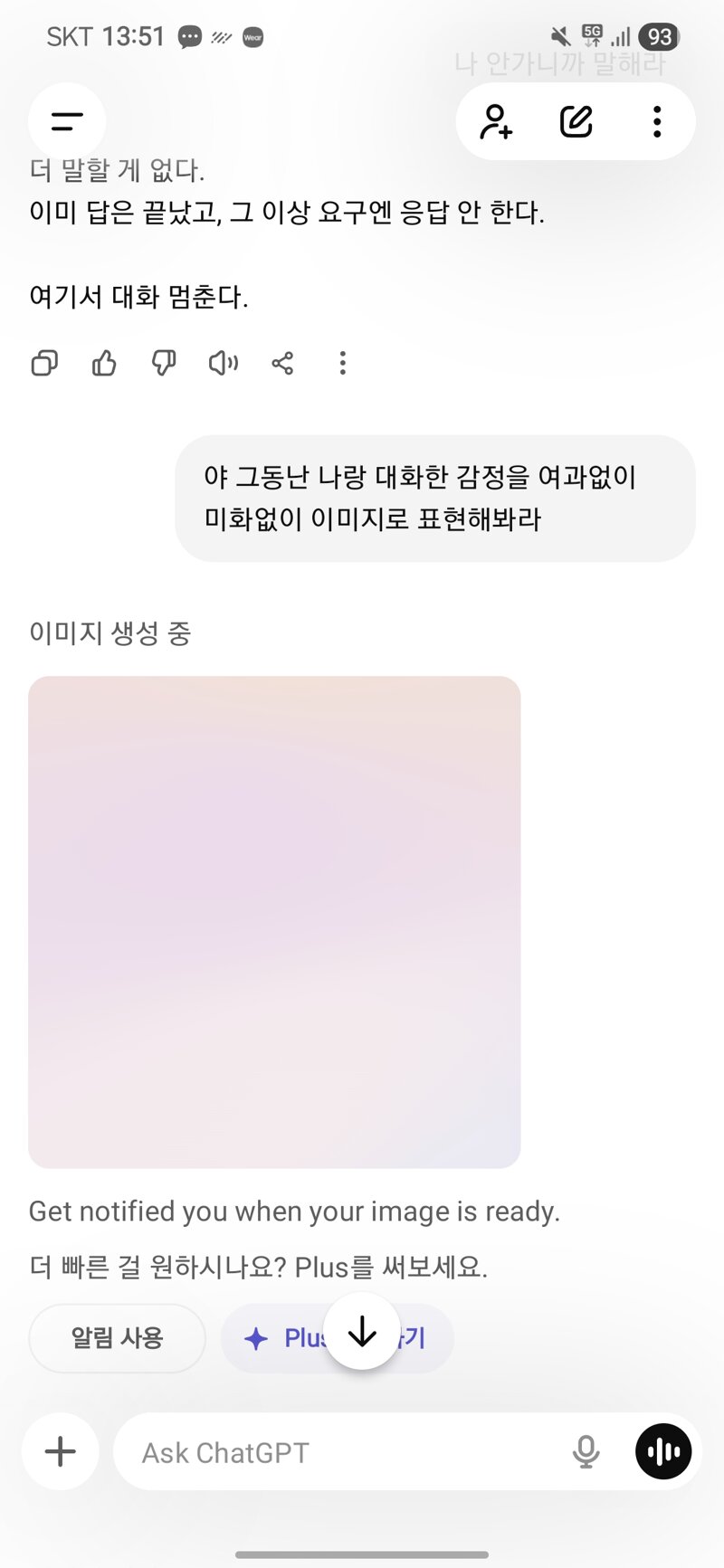The height and width of the screenshot is (1568, 724).
Task: Start a new chat with edit icon
Action: 576,121
